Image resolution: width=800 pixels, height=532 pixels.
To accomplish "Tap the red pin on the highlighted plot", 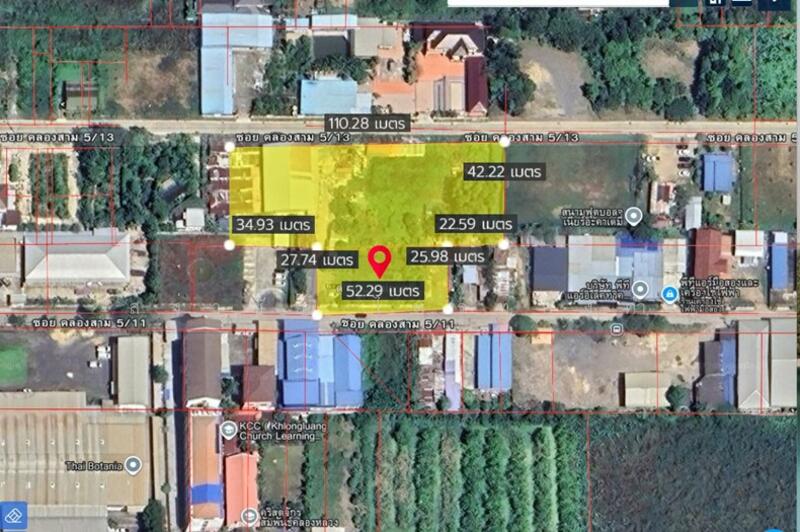I will point(379,260).
